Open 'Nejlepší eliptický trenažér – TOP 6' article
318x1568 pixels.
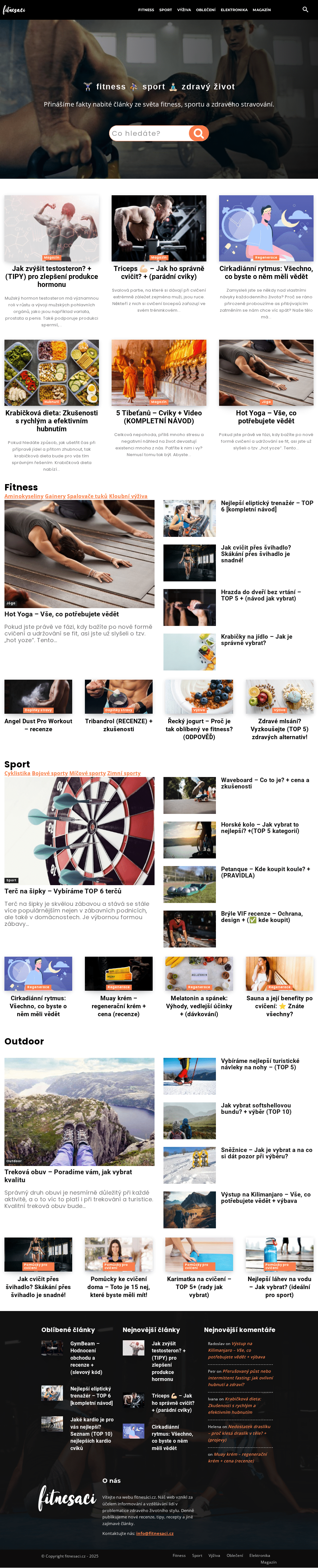pos(266,506)
